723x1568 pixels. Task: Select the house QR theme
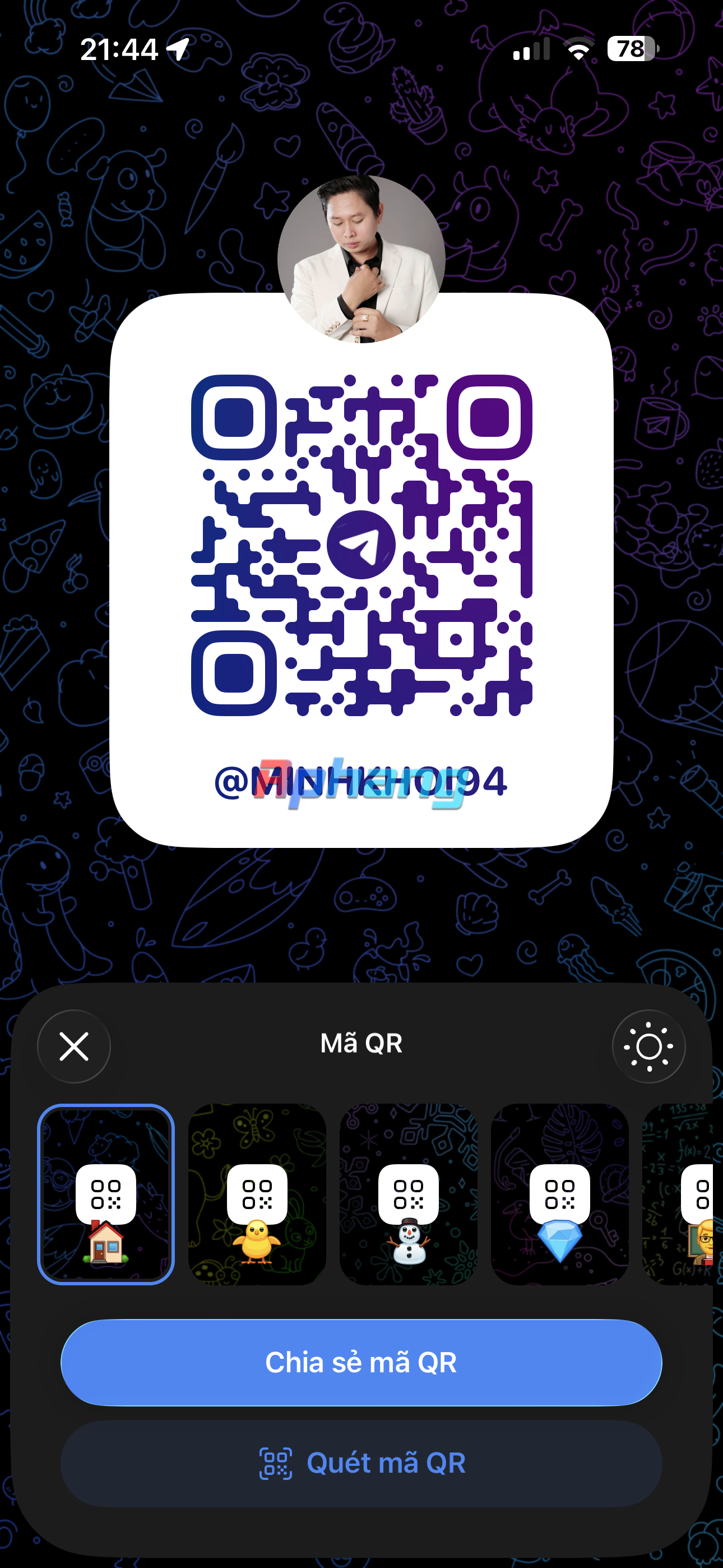(106, 1193)
